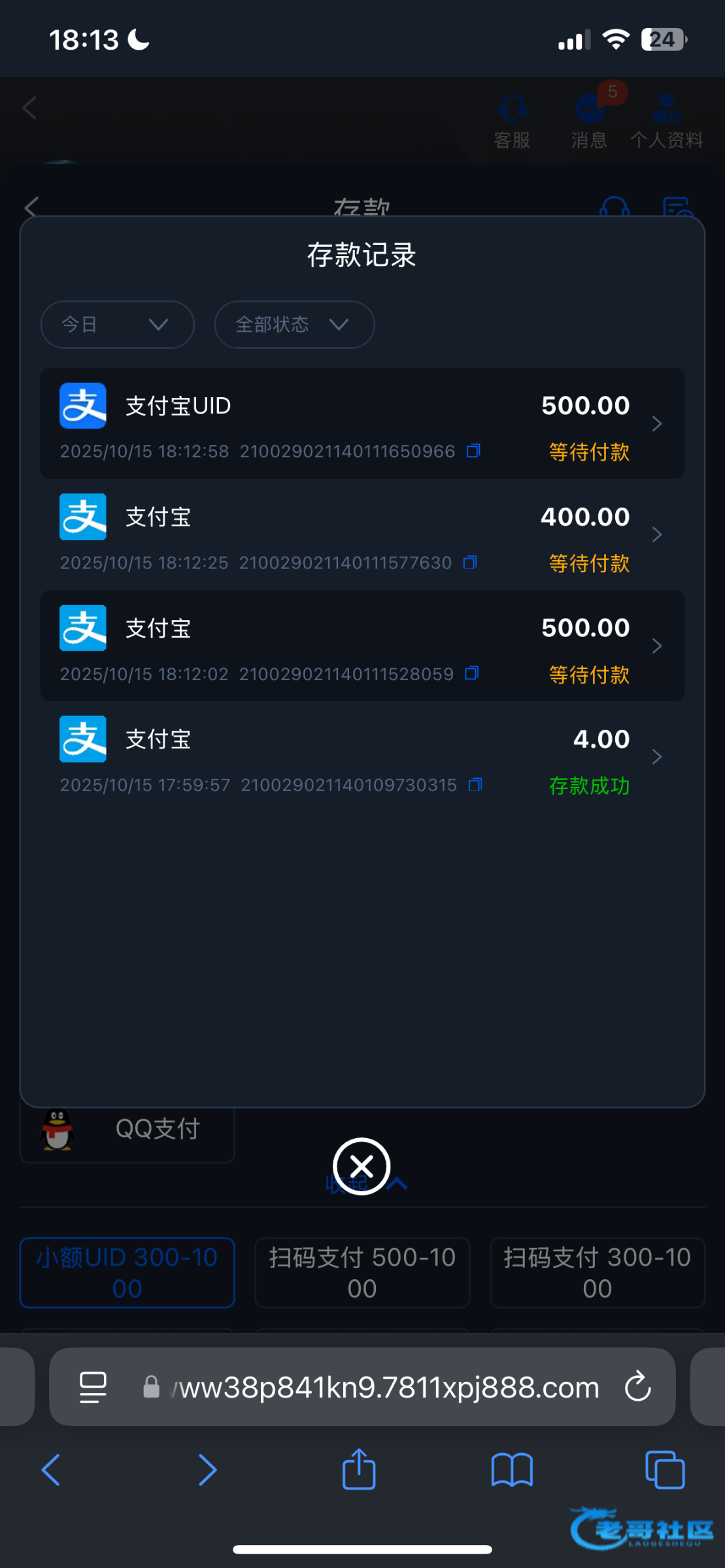Open the 支付宝UID 500.00 deposit record
This screenshot has width=725, height=1568.
(x=362, y=423)
